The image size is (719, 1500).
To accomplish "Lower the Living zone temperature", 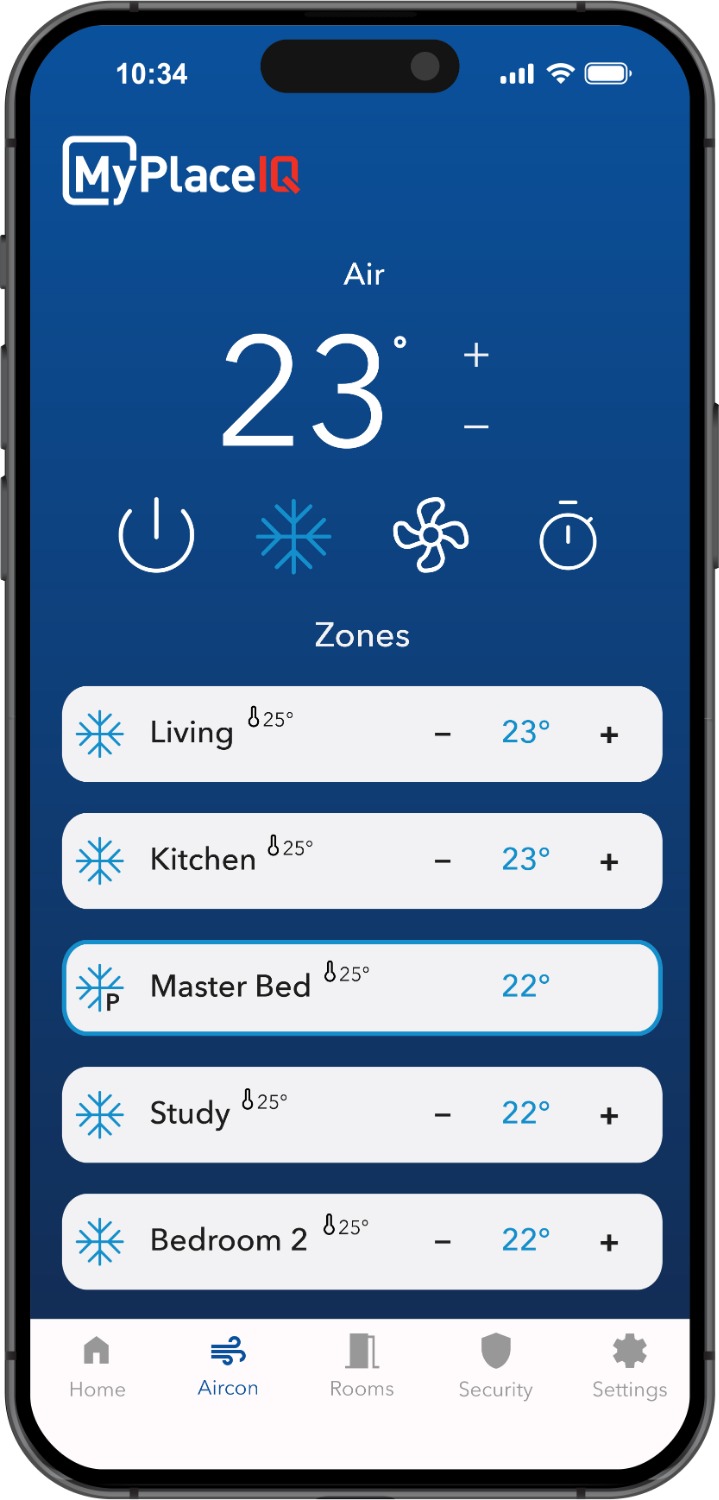I will (x=443, y=735).
